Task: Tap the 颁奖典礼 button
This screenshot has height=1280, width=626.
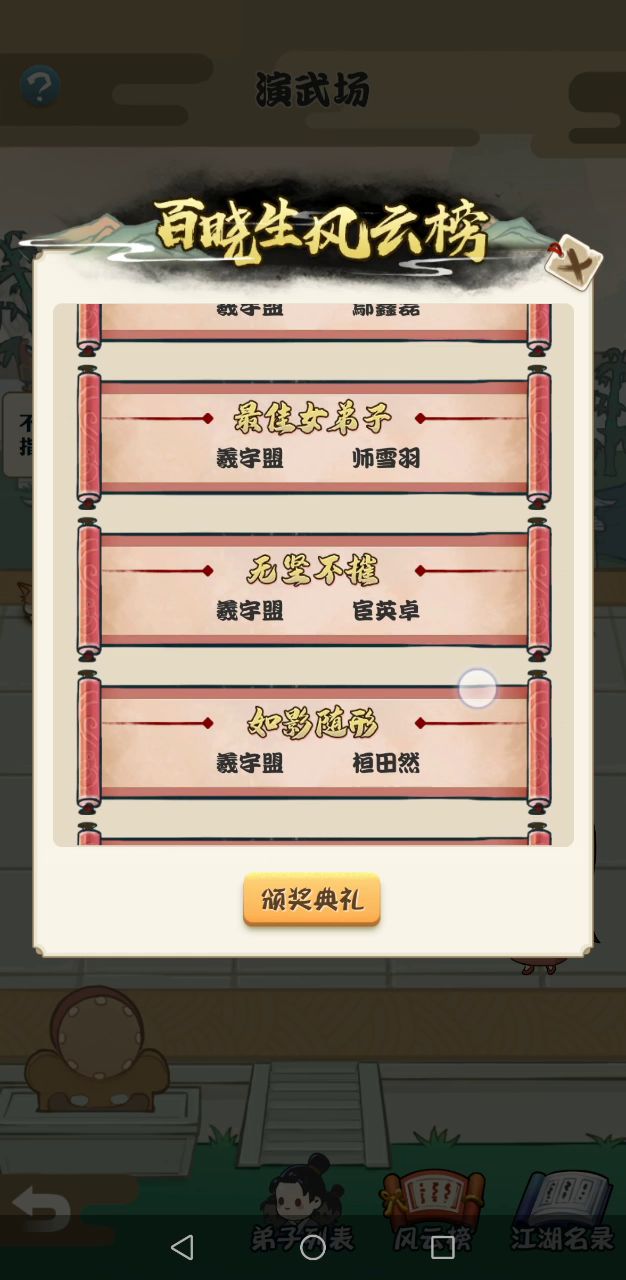Action: click(311, 900)
